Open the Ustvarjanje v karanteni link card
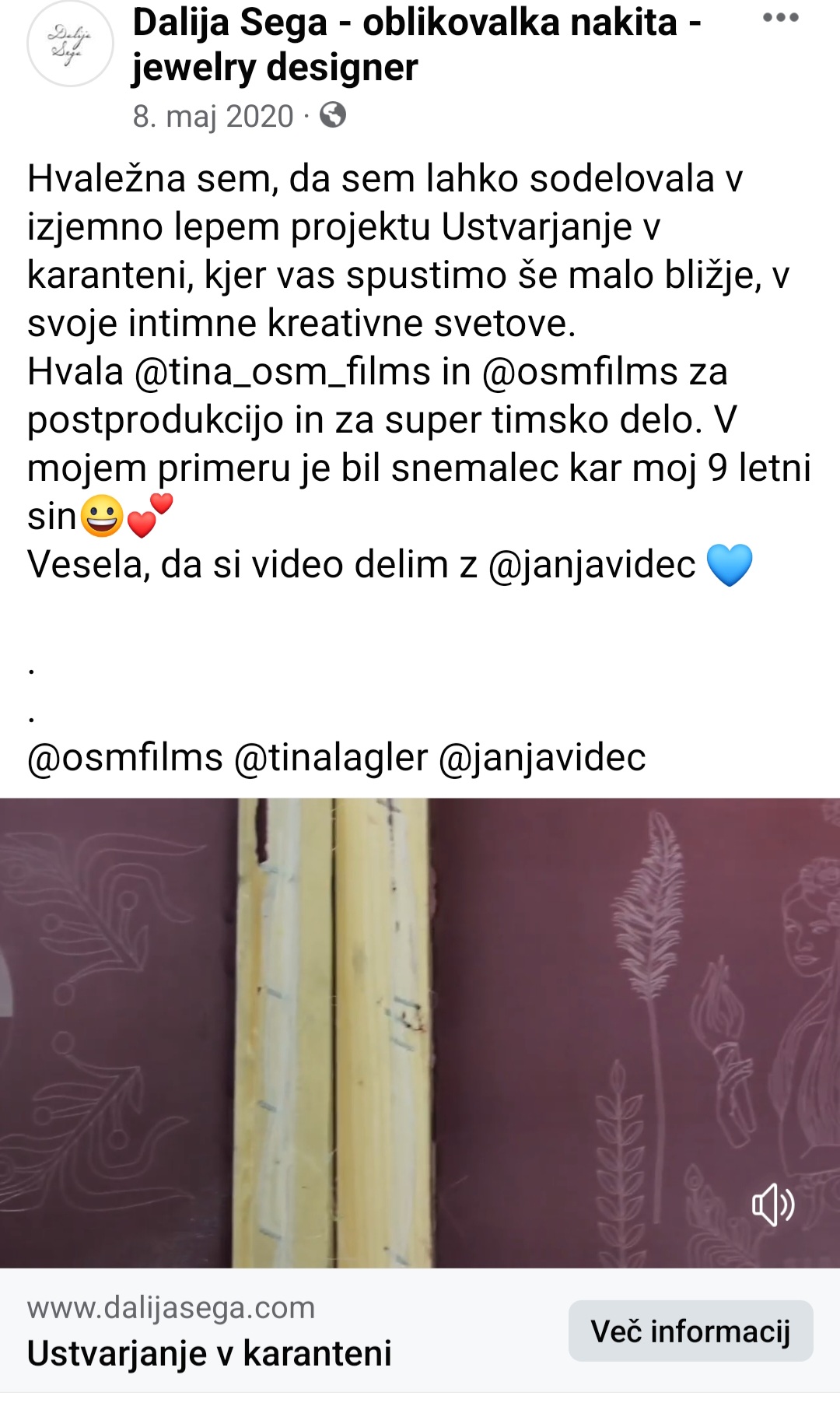Screen dimensions: 840x1410 click(210, 1353)
